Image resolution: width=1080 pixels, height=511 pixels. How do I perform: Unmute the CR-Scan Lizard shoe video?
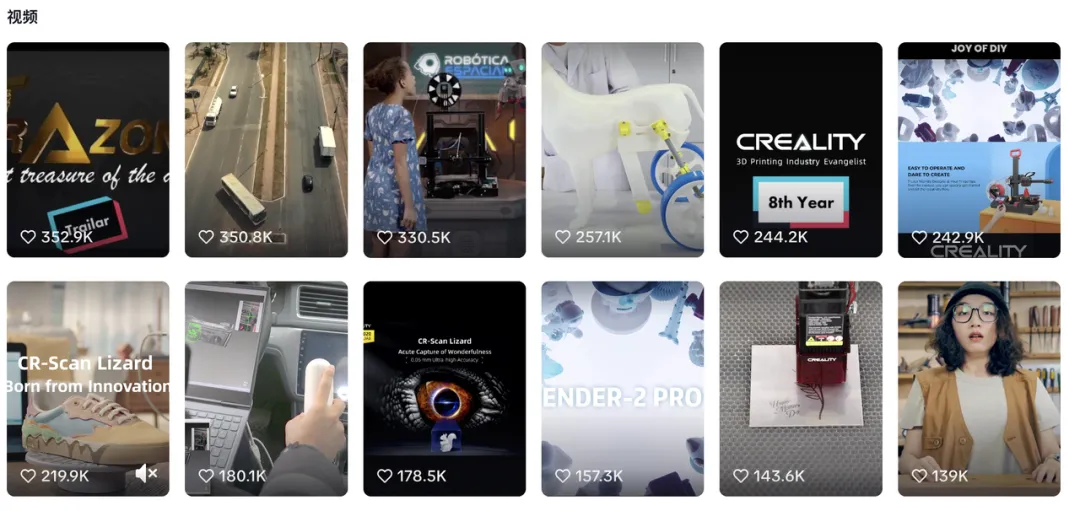click(x=146, y=473)
